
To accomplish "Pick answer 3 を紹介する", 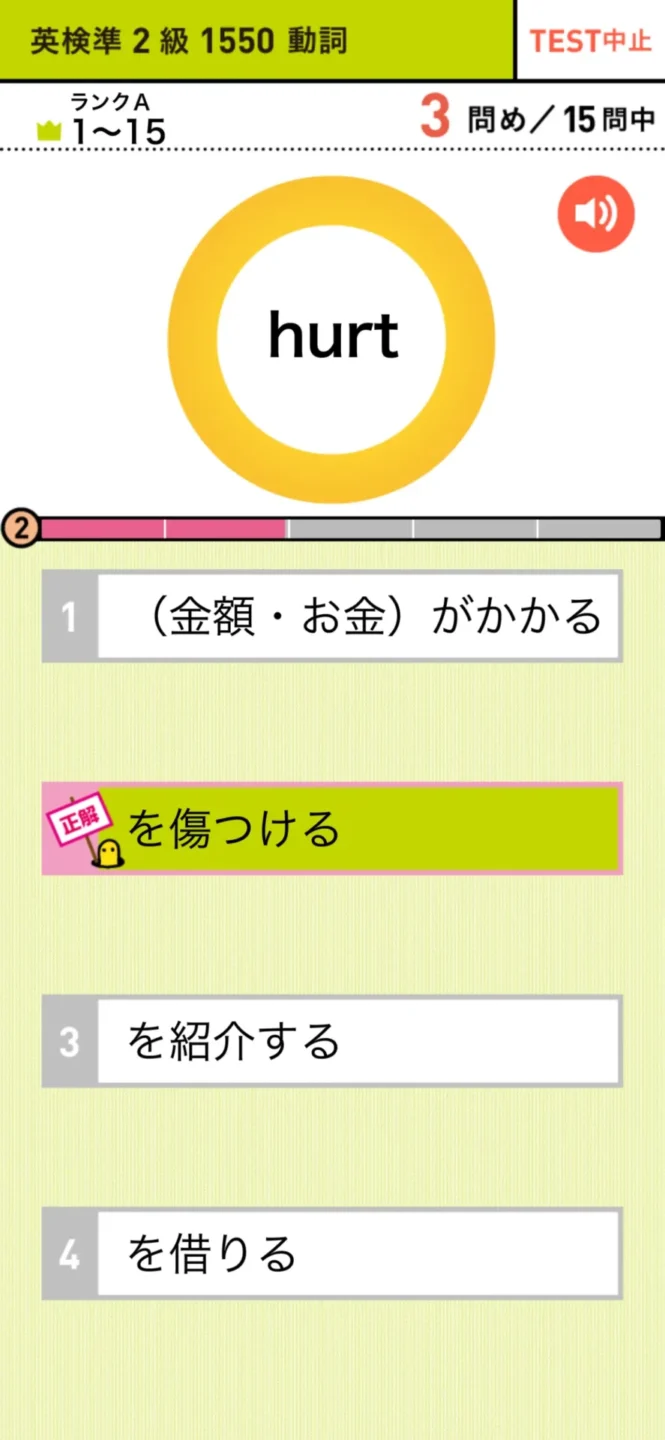I will coord(332,1041).
